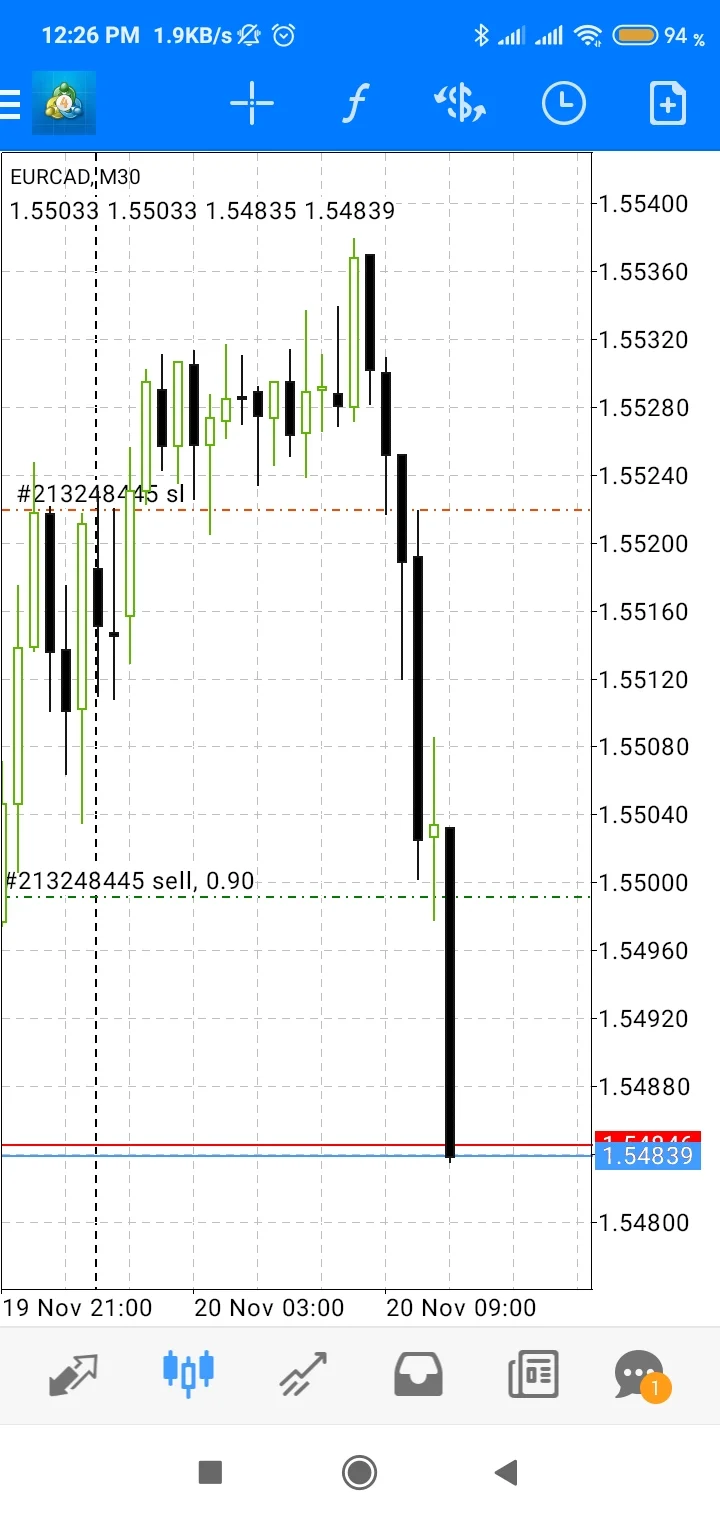The height and width of the screenshot is (1520, 720).
Task: Open the News tab
Action: point(533,1375)
